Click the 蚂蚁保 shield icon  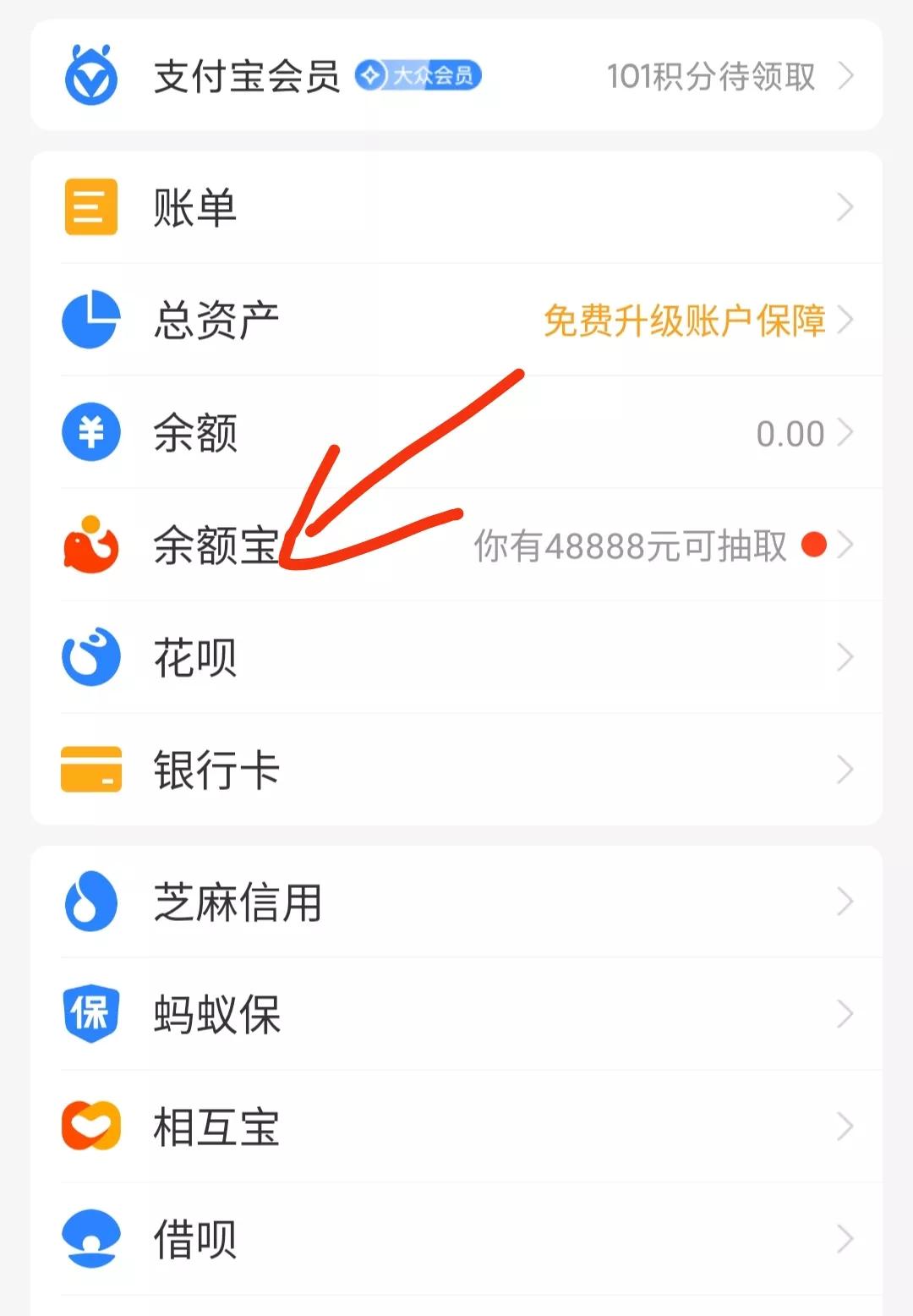[x=90, y=1014]
